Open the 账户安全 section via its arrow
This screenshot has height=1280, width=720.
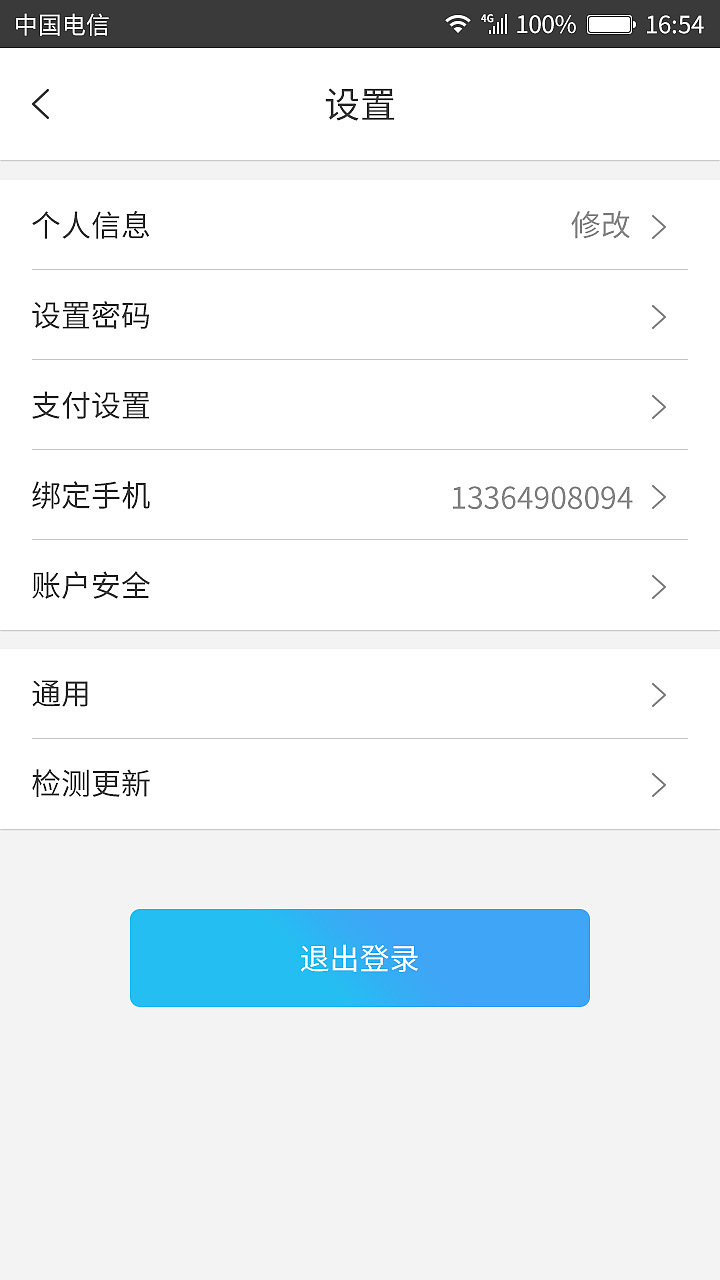(658, 587)
